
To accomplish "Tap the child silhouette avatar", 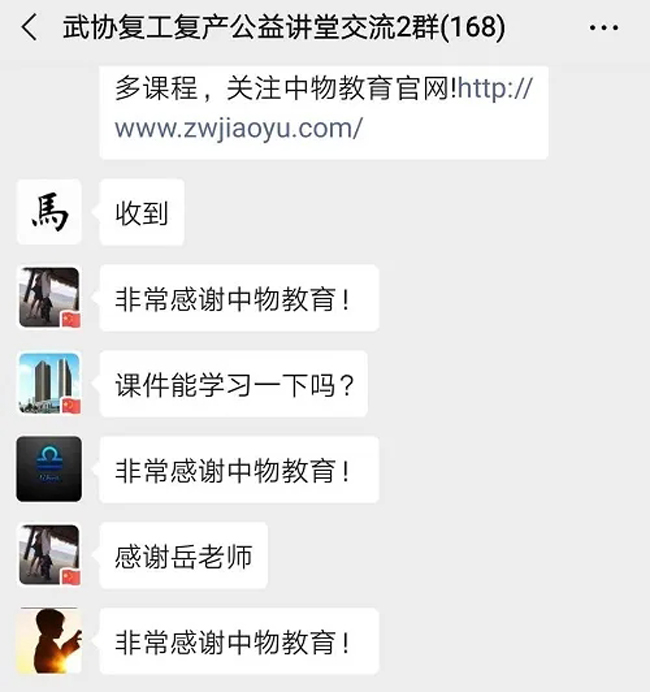I will tap(48, 640).
